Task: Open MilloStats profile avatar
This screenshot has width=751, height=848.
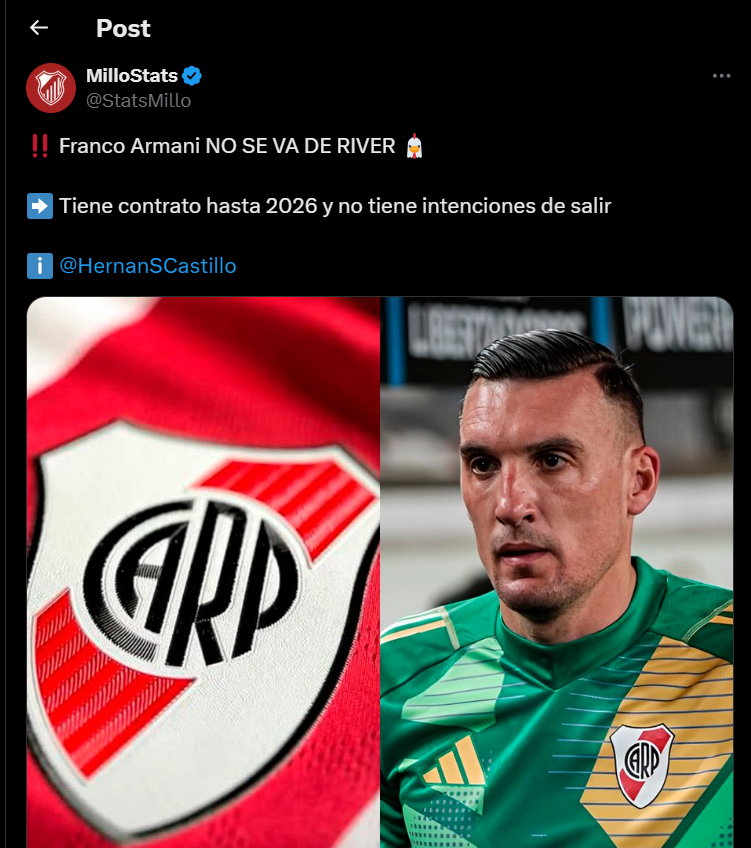Action: point(51,88)
